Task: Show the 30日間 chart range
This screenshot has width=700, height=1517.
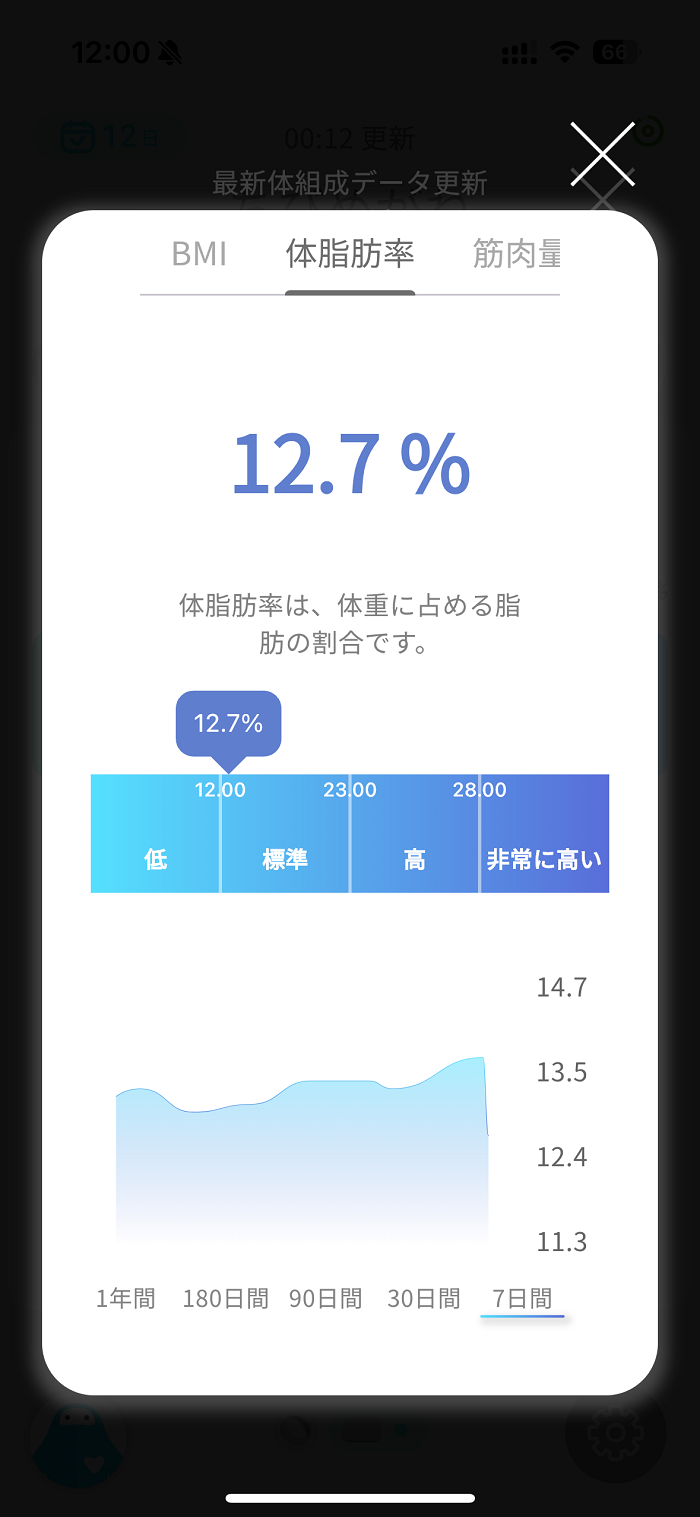Action: click(x=424, y=1299)
